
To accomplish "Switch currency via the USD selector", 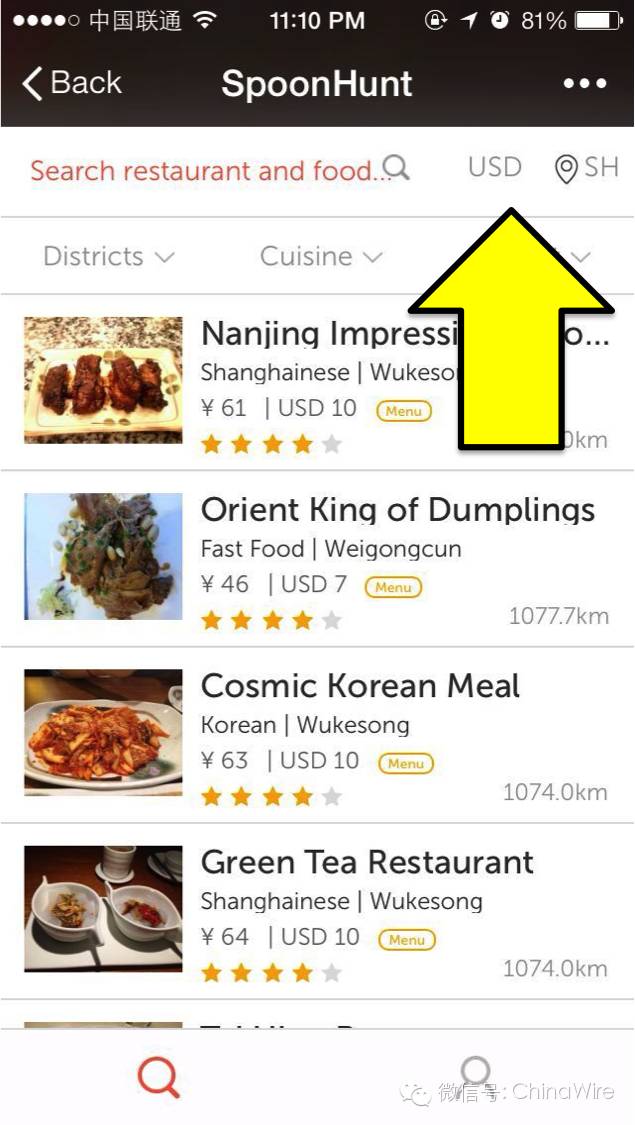I will pyautogui.click(x=494, y=167).
